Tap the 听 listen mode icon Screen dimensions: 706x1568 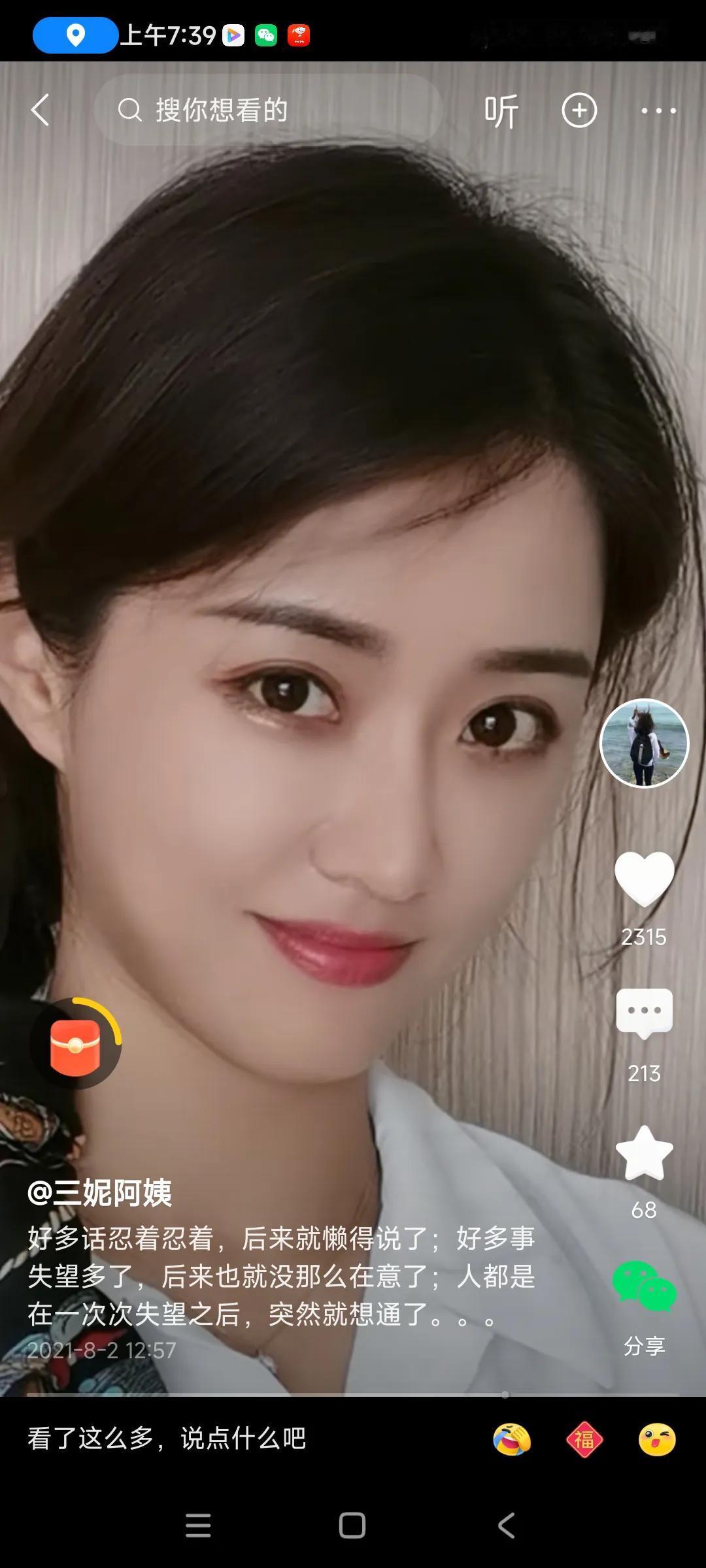pos(500,110)
